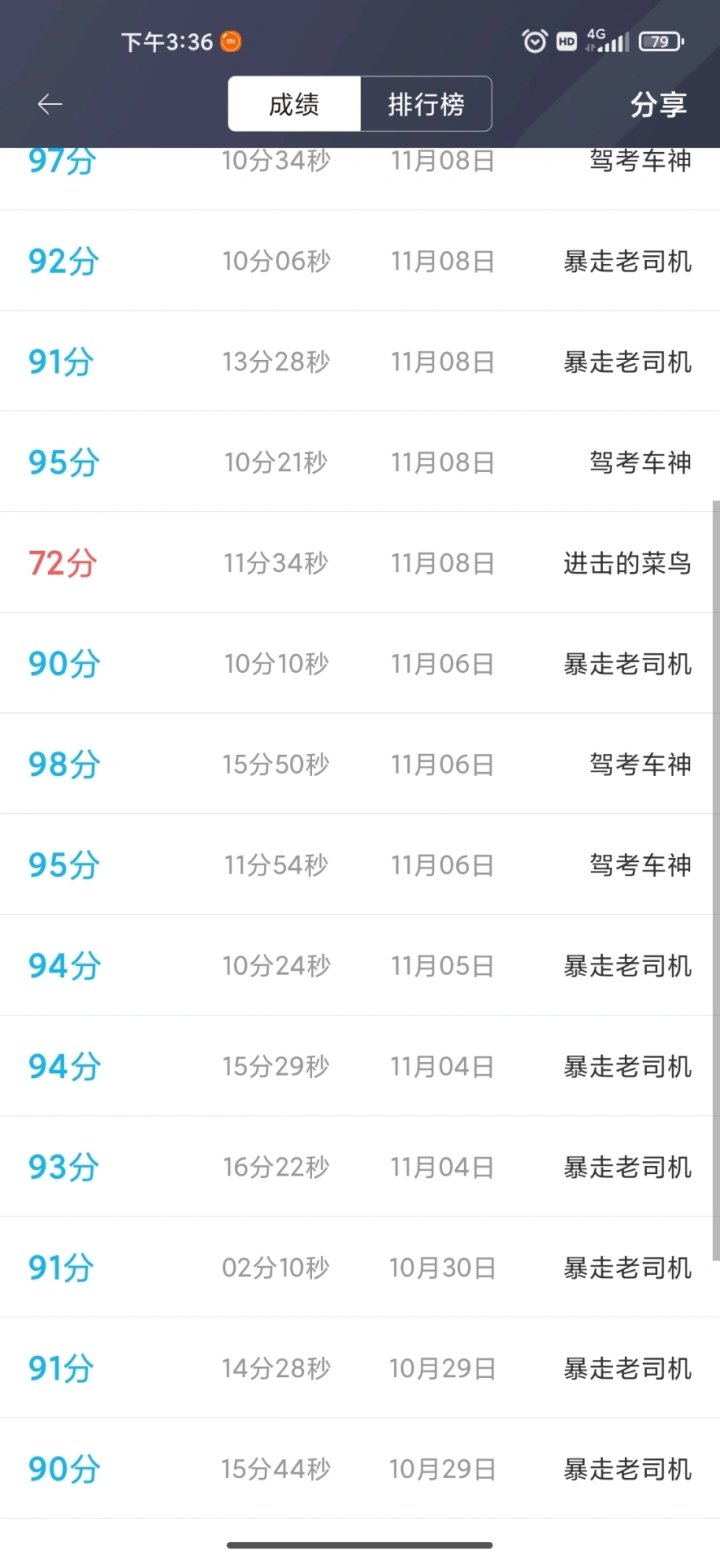Select the 成绩 tab
The image size is (720, 1560).
click(x=294, y=104)
